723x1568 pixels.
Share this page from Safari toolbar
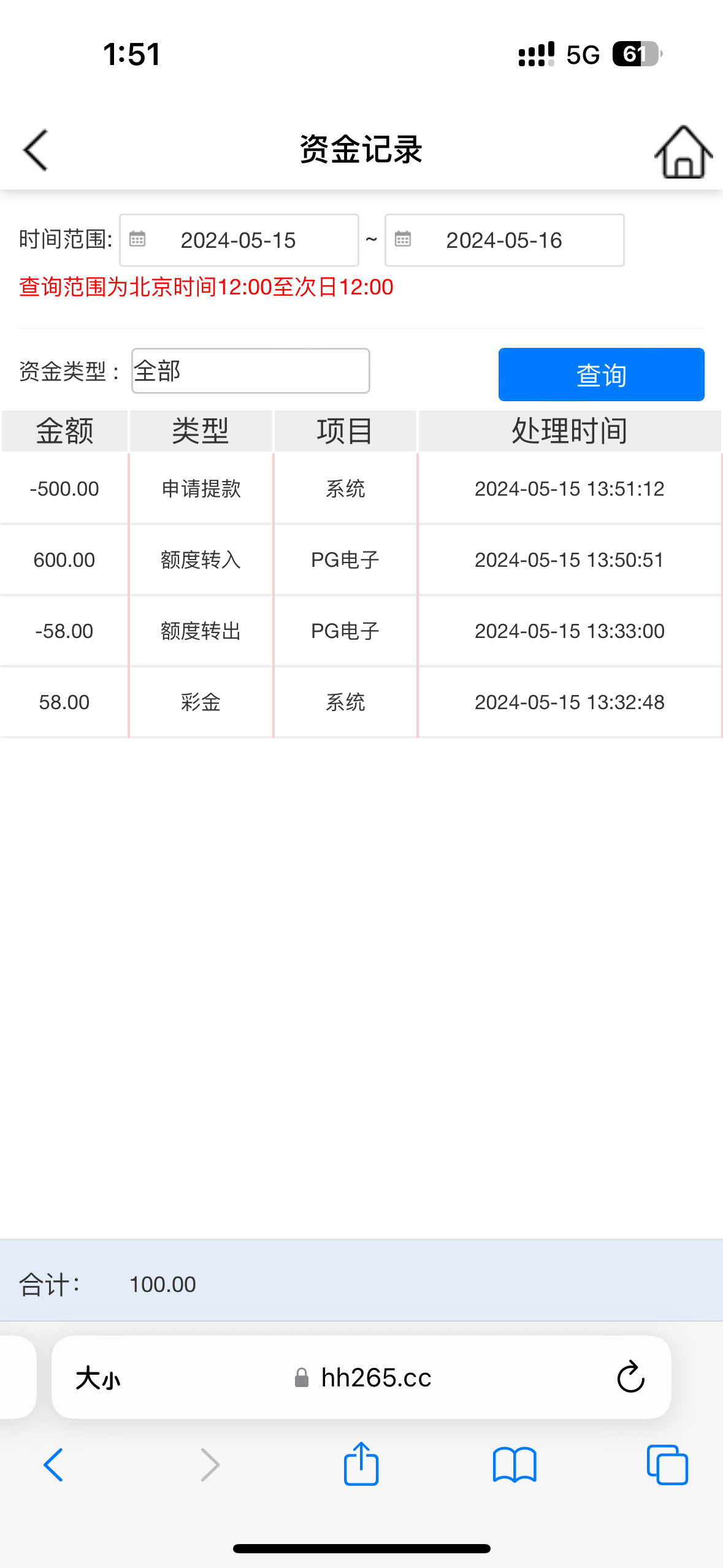pyautogui.click(x=361, y=1464)
